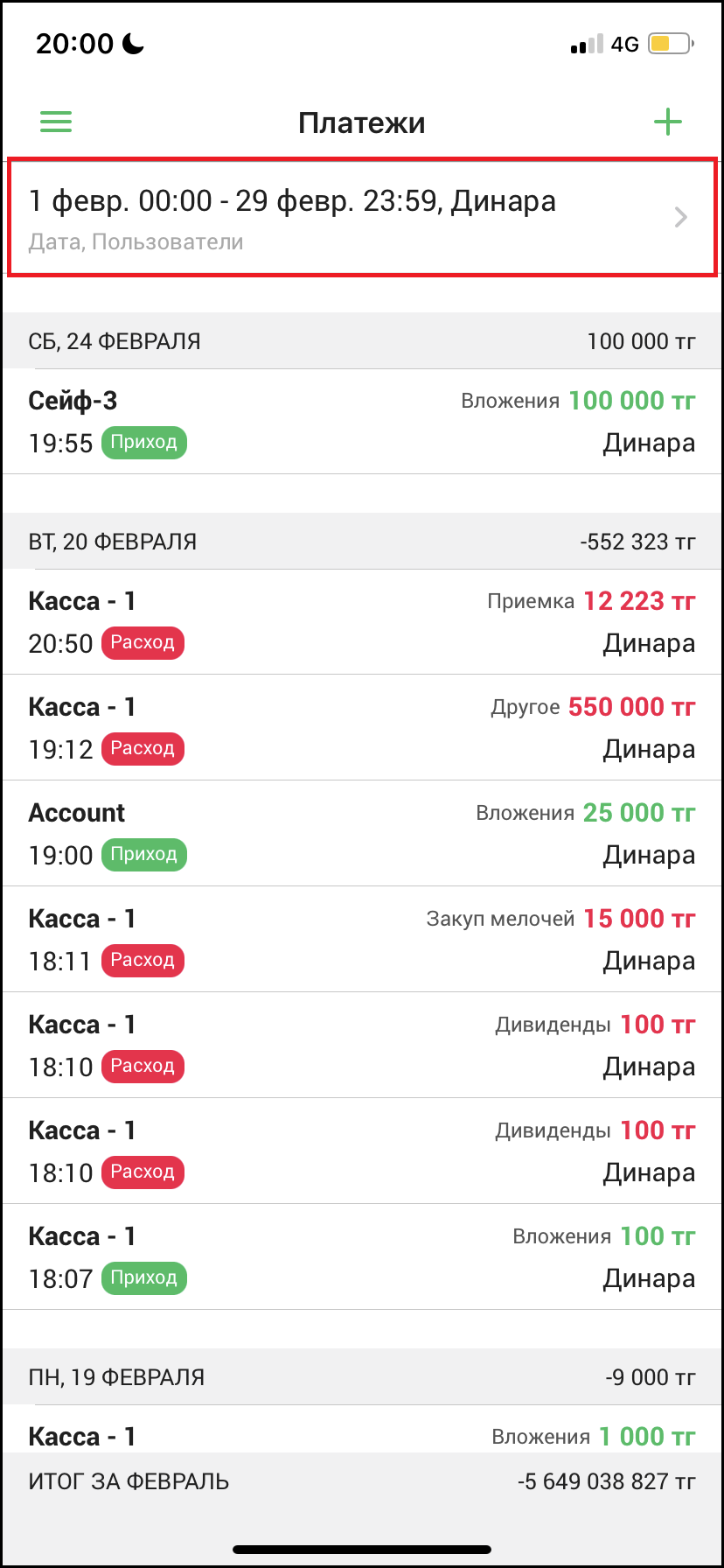Add a new payment with plus icon
Viewport: 724px width, 1568px height.
667,122
